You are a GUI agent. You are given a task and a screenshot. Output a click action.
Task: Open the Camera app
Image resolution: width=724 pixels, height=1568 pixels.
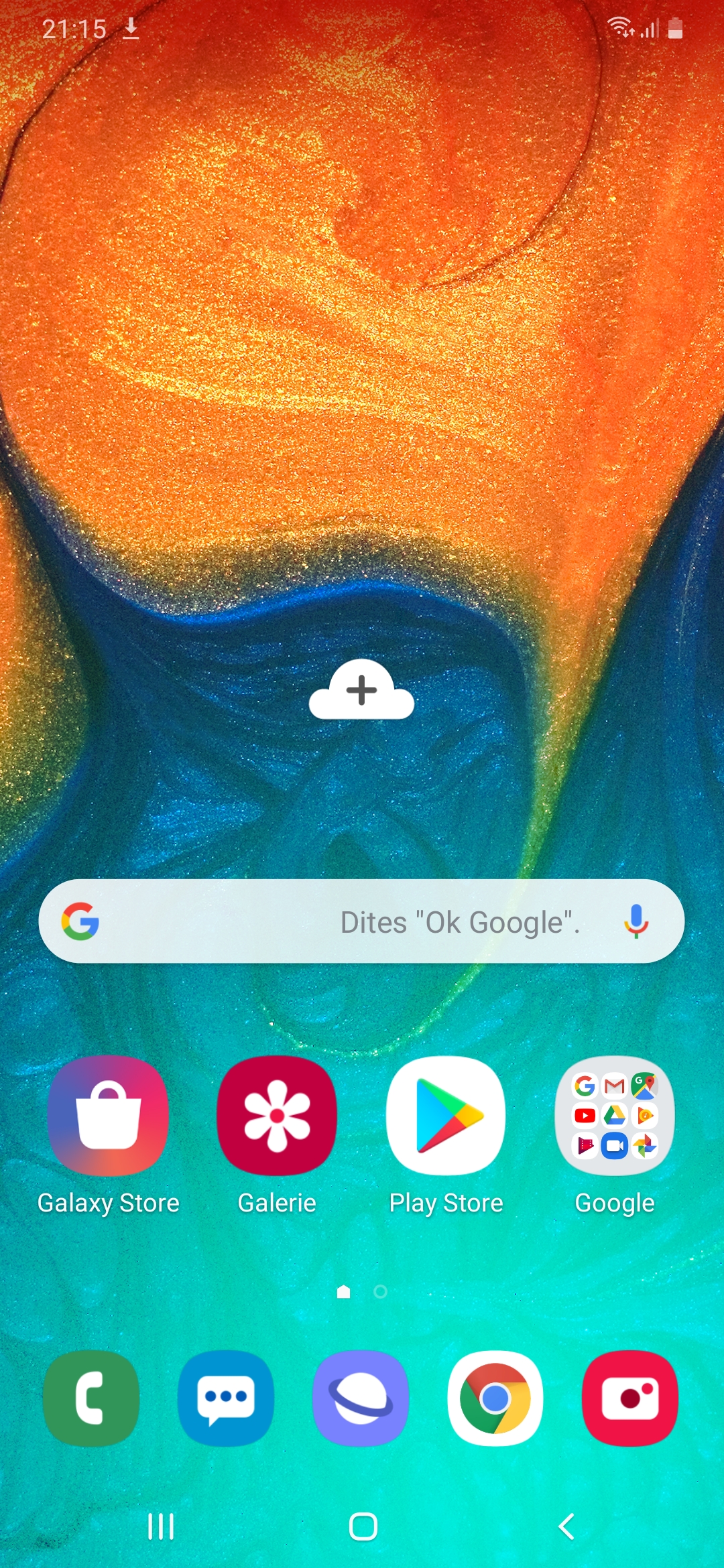tap(630, 1398)
